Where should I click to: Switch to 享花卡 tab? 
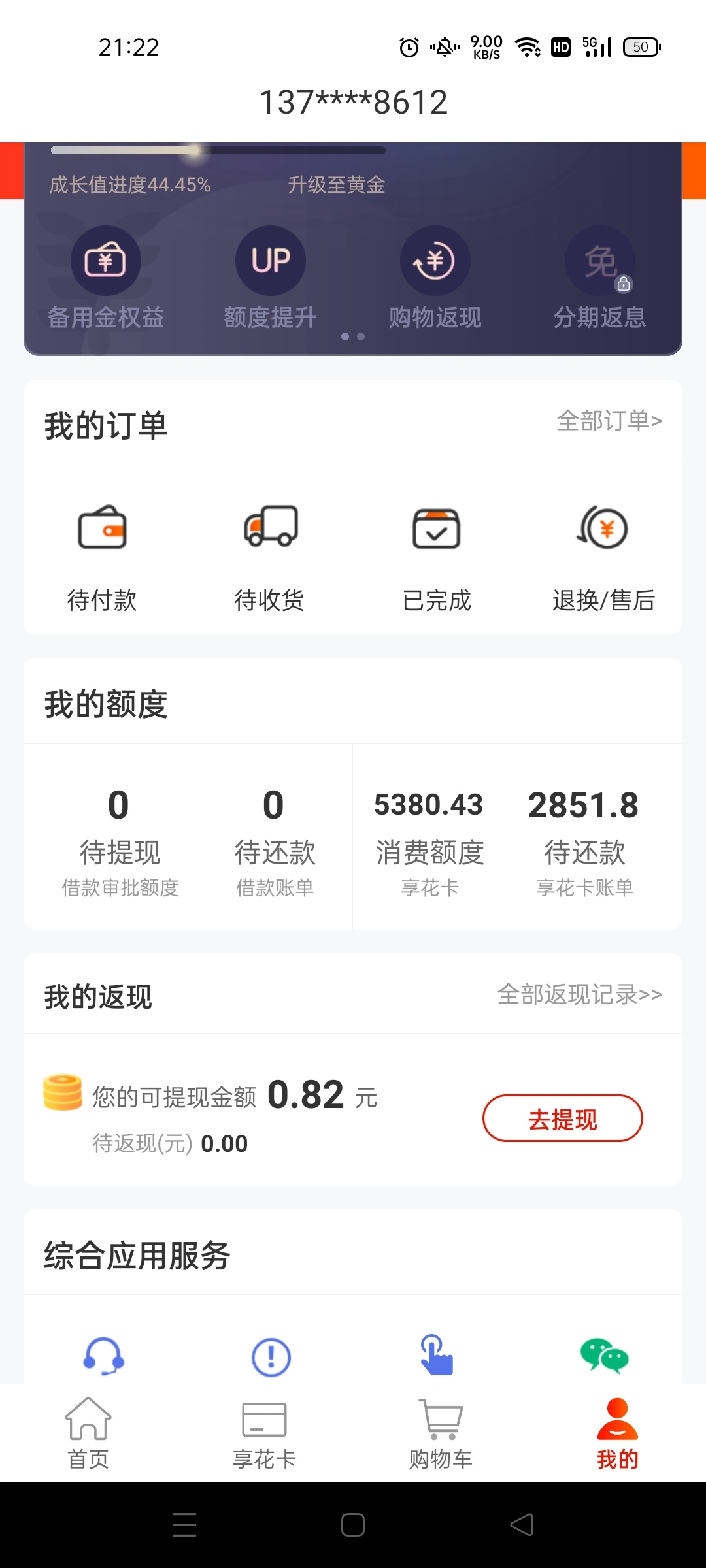[x=265, y=1433]
